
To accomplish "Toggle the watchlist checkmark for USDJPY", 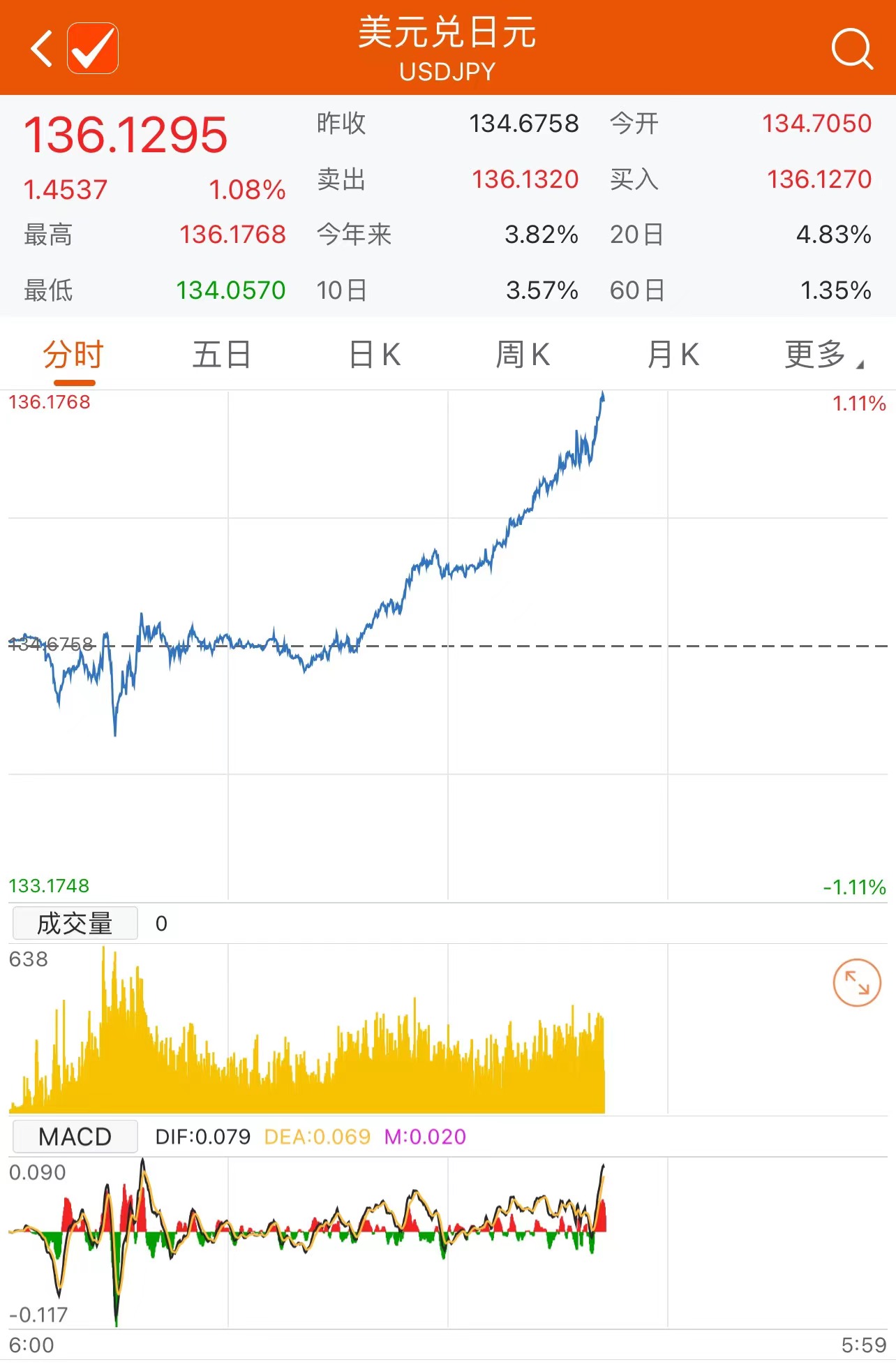I will pos(93,48).
